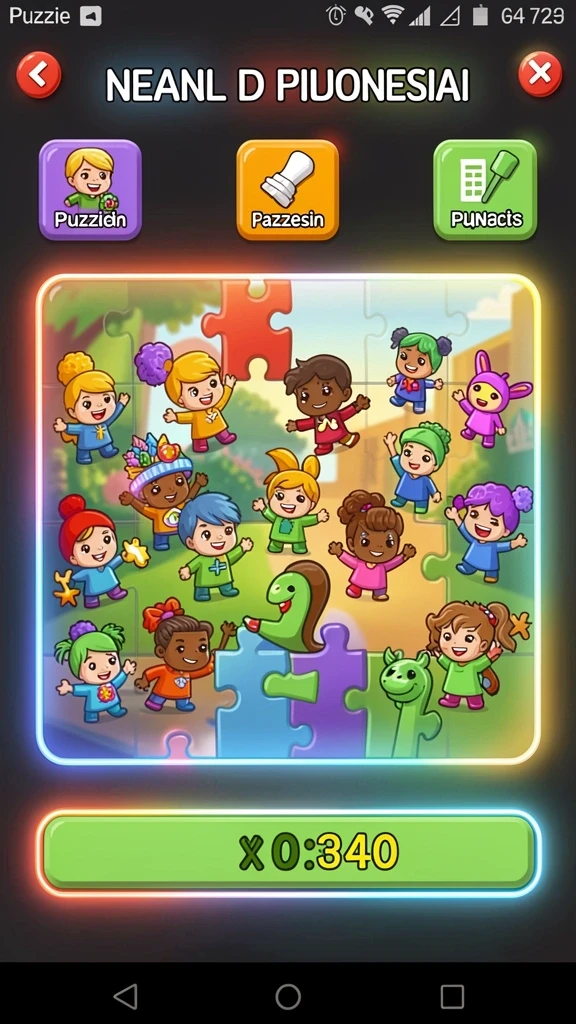Close the puzzle screen with the X
Screen dimensions: 576x1024
click(540, 74)
